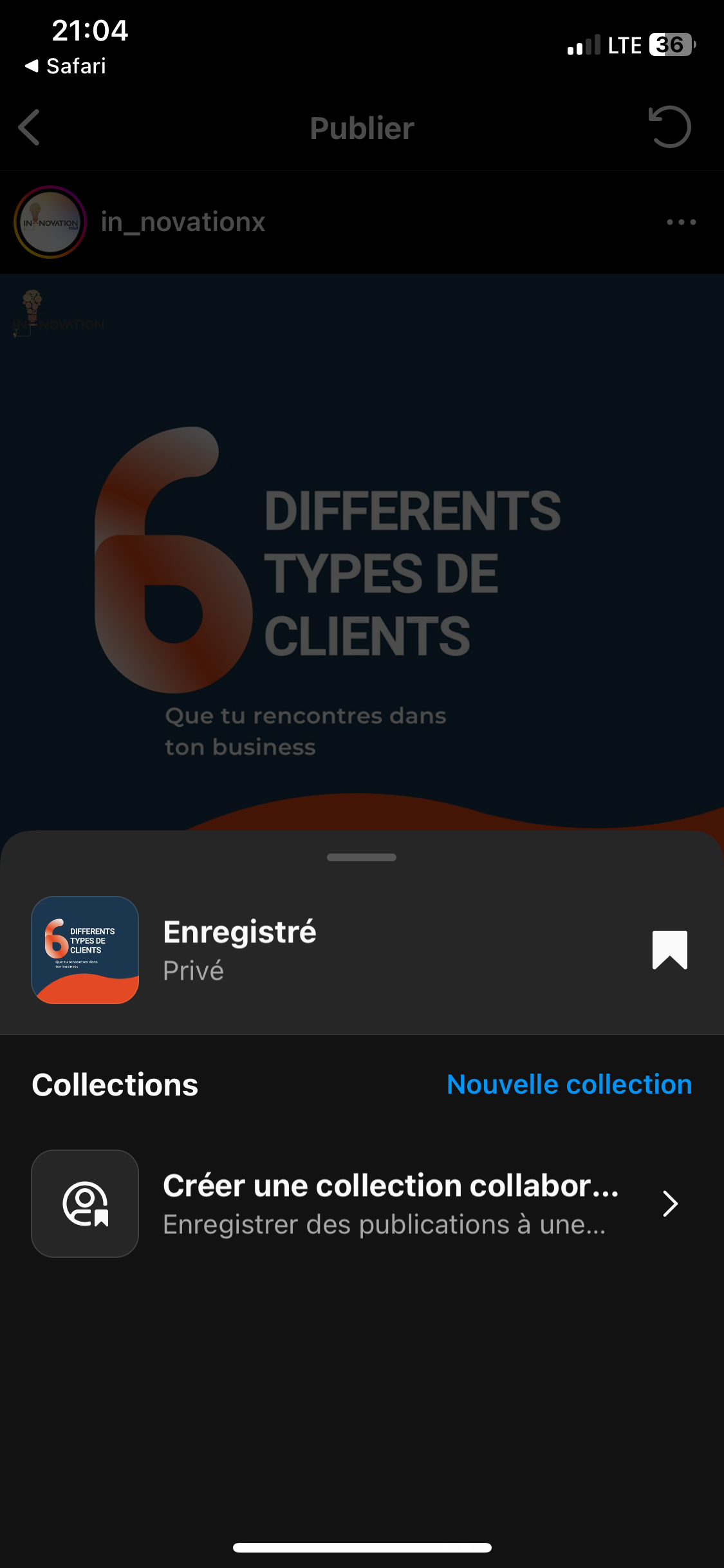Remove the post from saved with bookmark icon
724x1568 pixels.
click(669, 949)
